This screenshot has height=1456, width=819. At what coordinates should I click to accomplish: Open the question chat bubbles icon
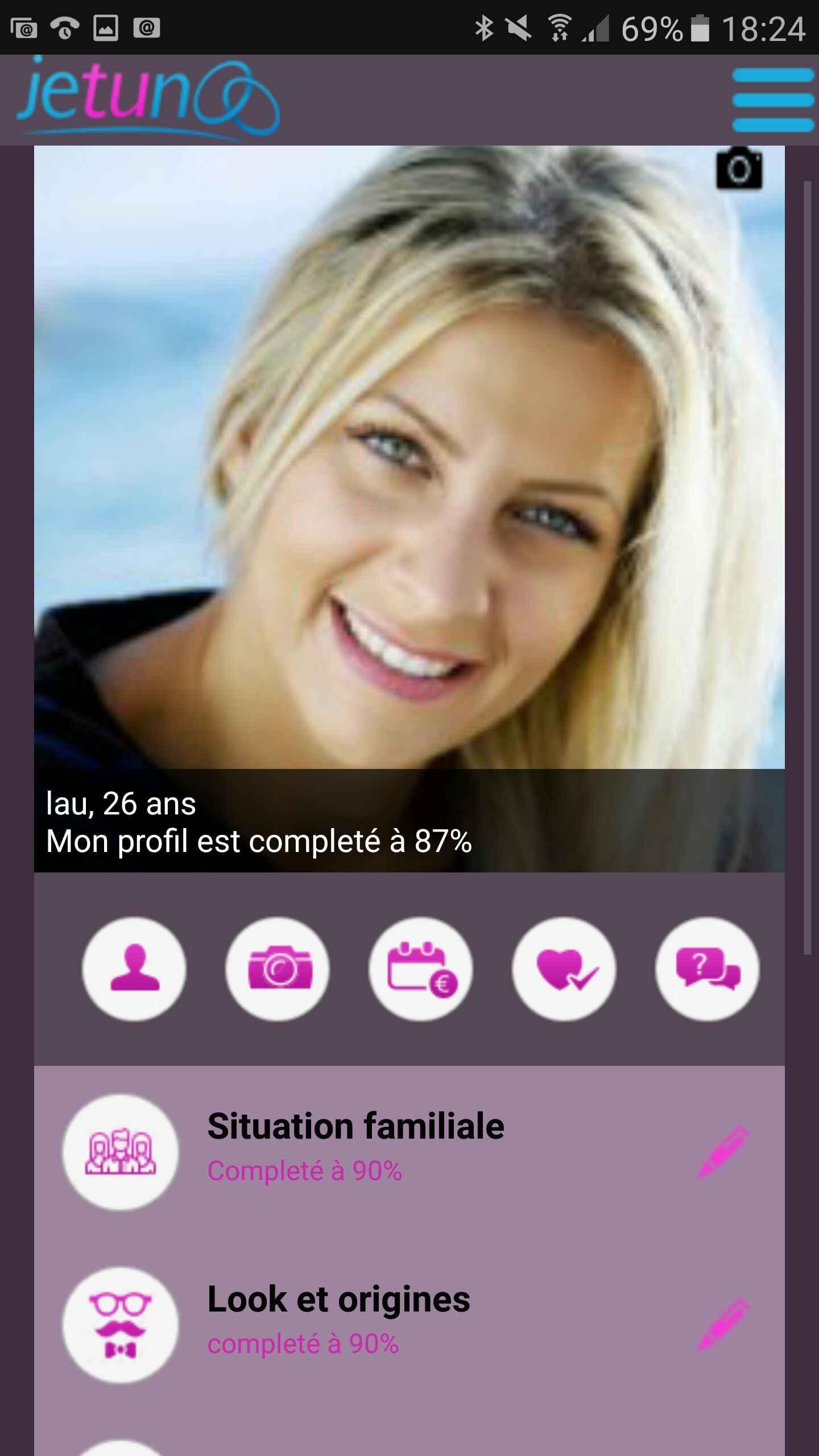tap(708, 969)
